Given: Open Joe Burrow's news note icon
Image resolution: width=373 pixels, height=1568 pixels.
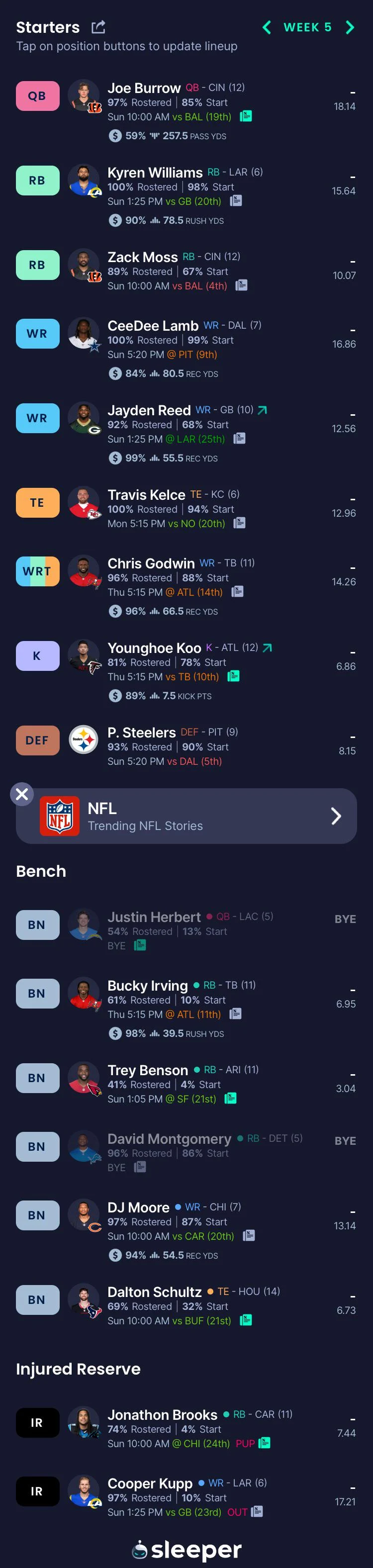Looking at the screenshot, I should pos(246,116).
